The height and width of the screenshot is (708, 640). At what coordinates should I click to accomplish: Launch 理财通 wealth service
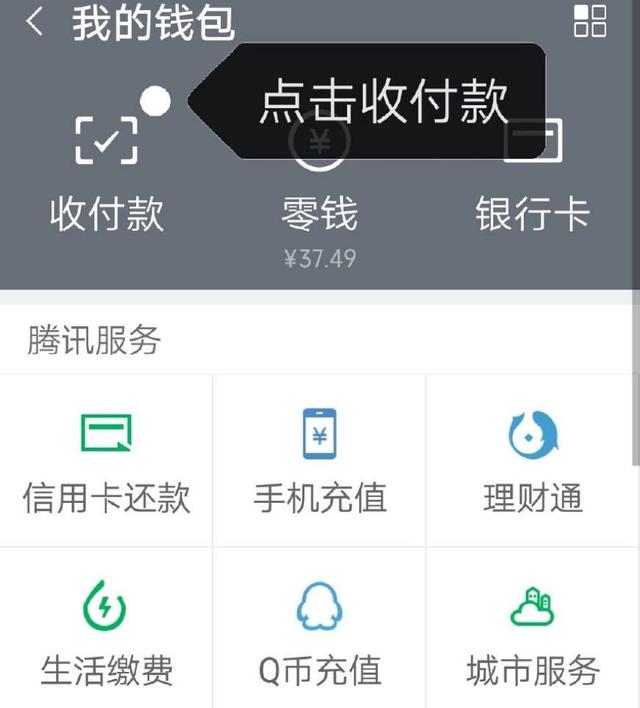532,461
